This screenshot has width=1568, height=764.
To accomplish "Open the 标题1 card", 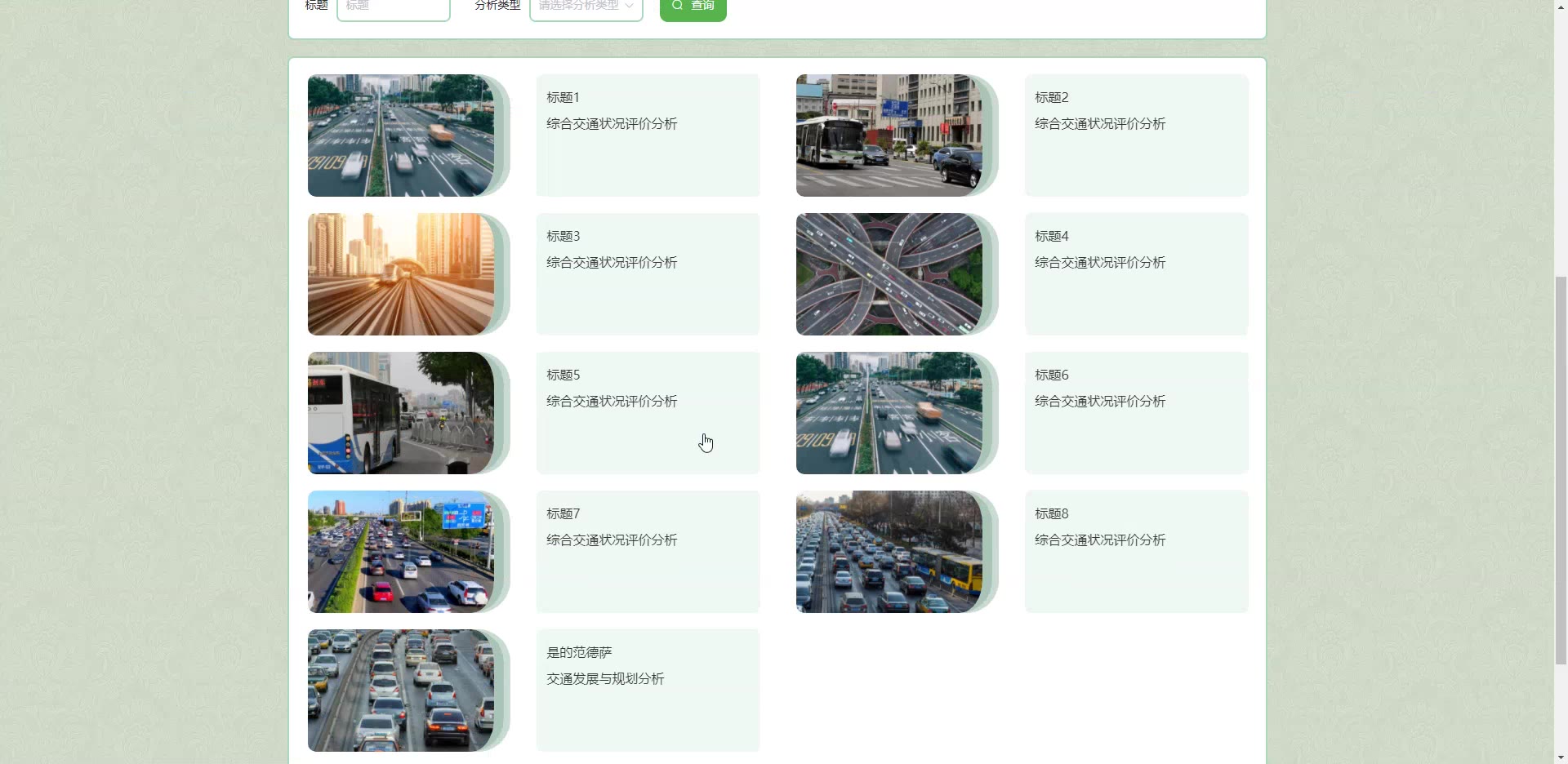I will pyautogui.click(x=647, y=135).
